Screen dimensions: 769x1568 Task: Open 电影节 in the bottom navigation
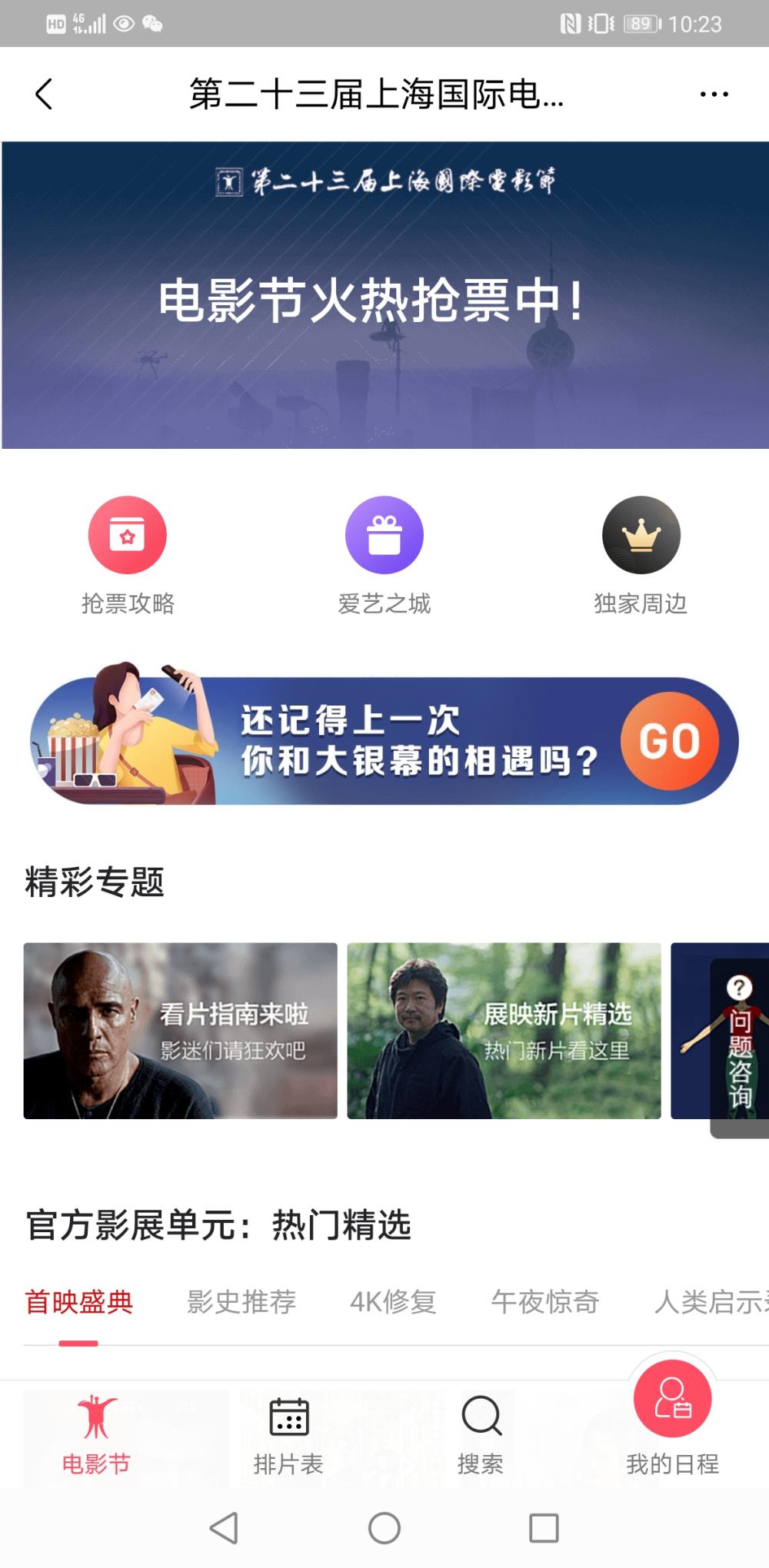click(x=96, y=1435)
